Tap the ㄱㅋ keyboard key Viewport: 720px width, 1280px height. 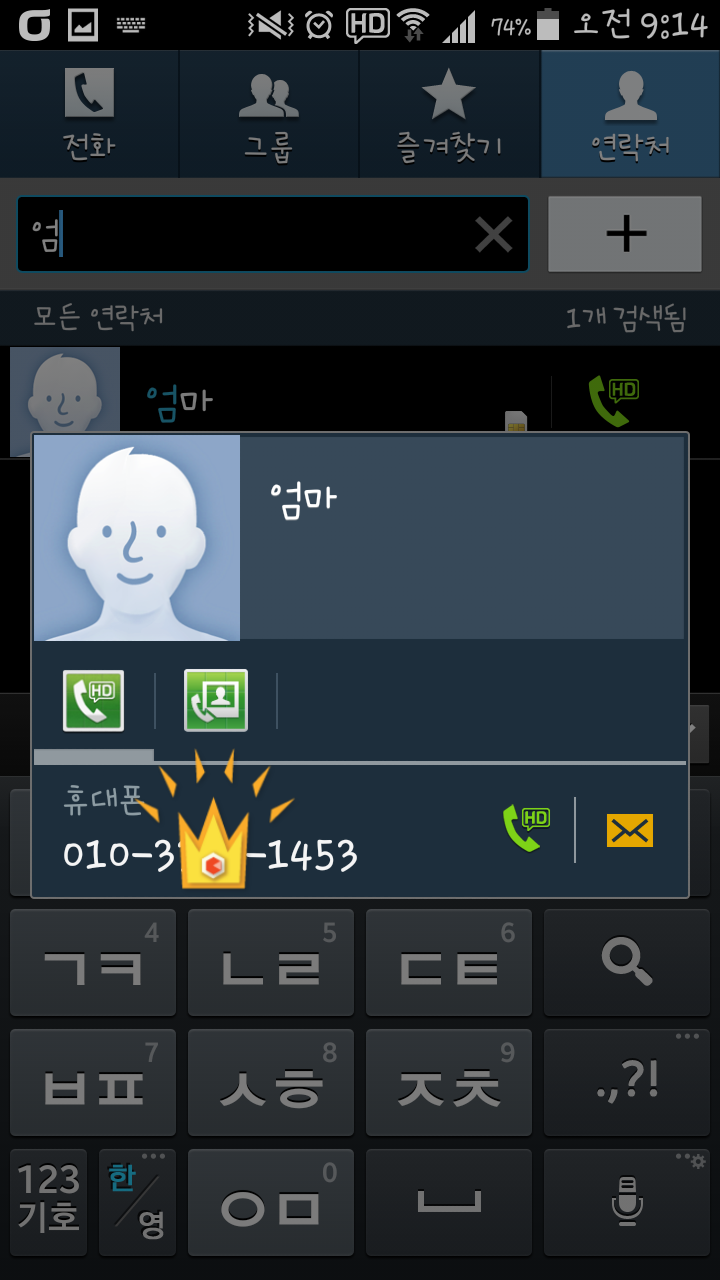point(93,963)
